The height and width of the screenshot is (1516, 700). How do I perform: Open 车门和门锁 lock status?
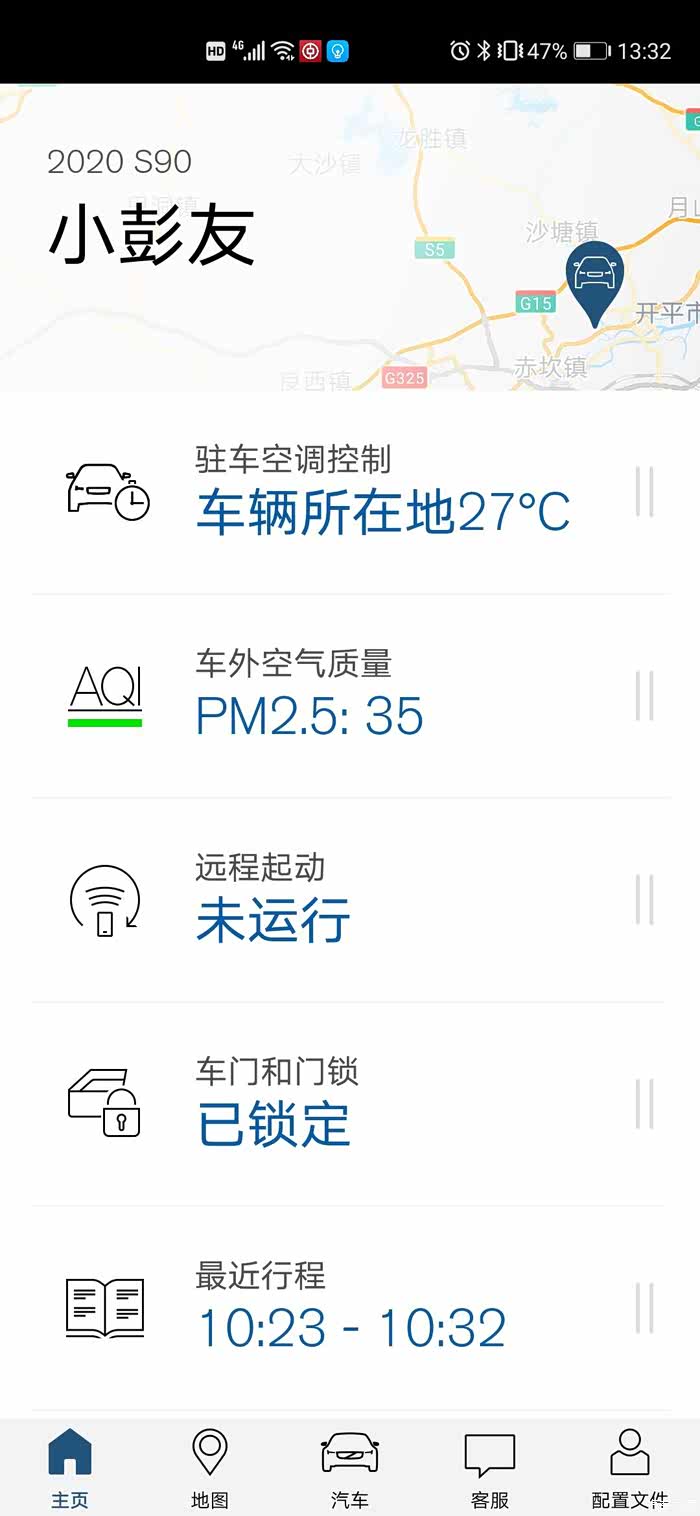(x=350, y=1104)
